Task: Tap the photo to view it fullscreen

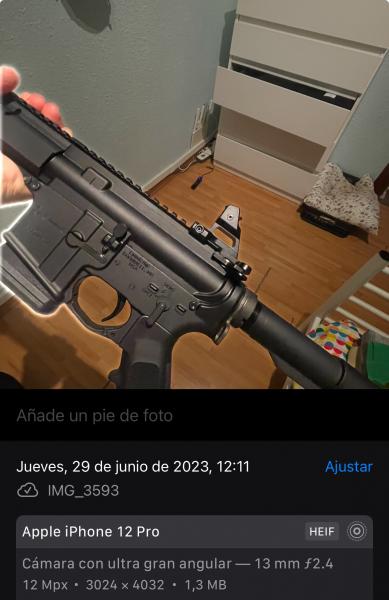Action: point(194,194)
